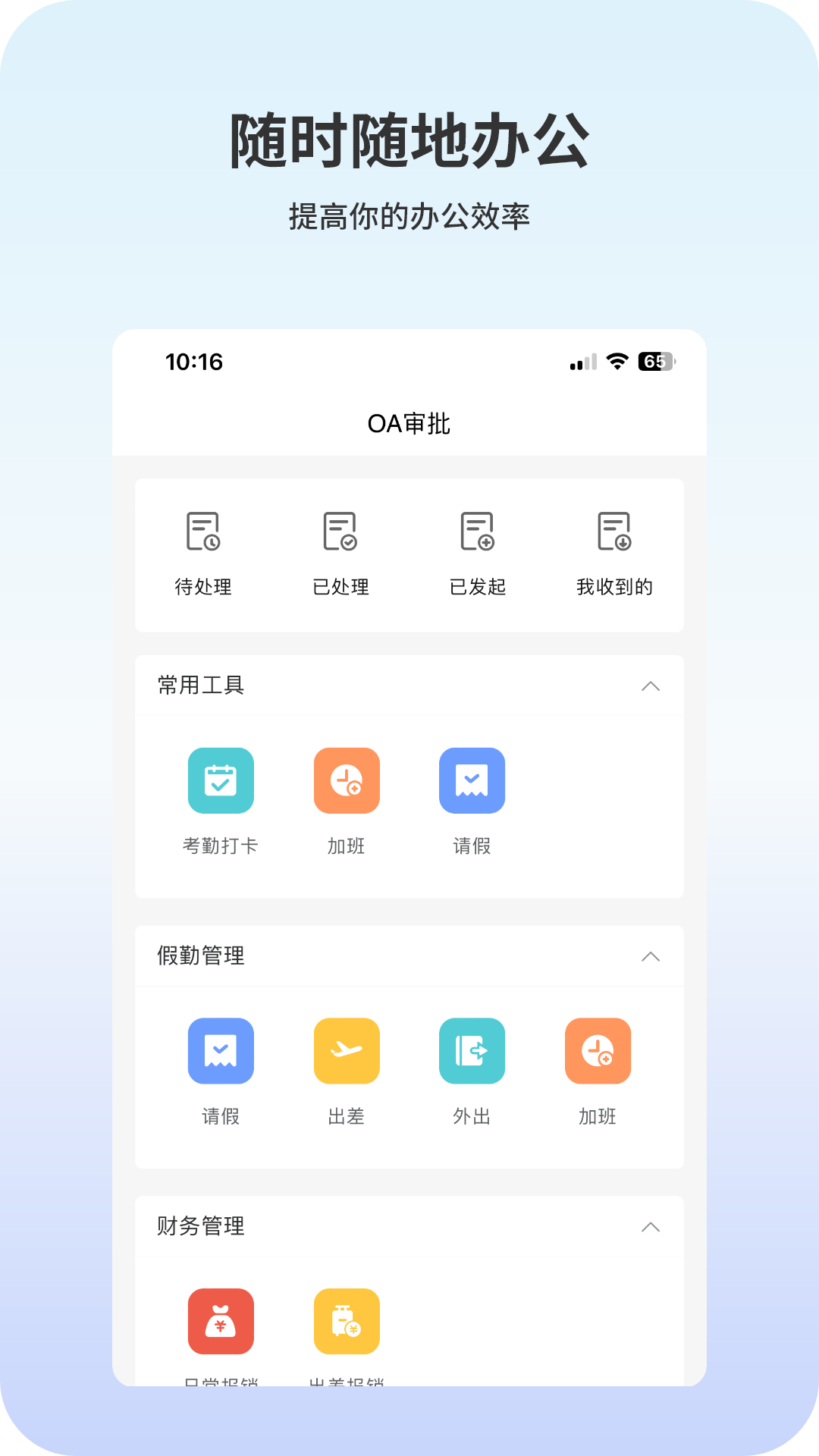Select the 常用工具 section header
Screen dimensions: 819x1456
pyautogui.click(x=201, y=685)
